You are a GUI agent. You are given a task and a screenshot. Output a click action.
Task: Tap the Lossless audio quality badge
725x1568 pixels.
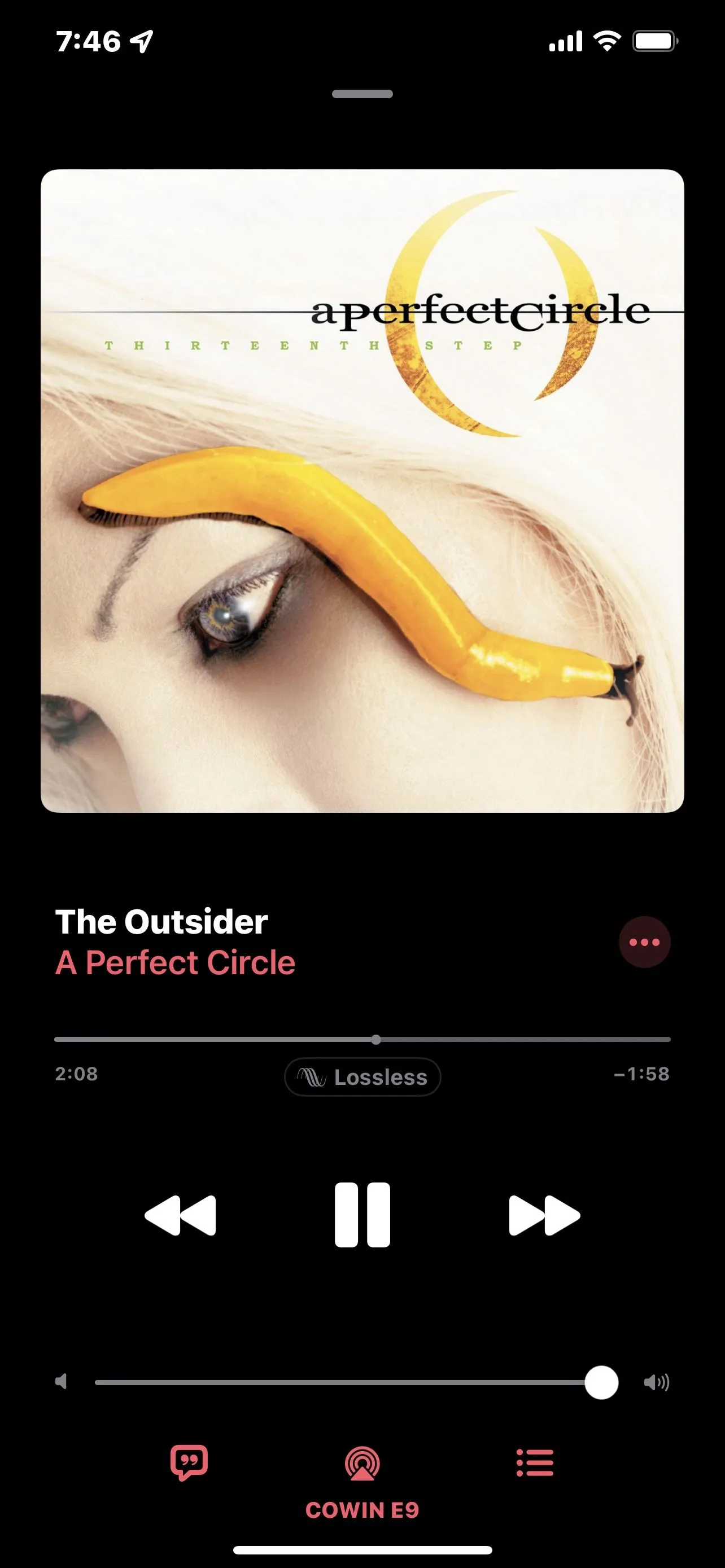click(x=362, y=1077)
